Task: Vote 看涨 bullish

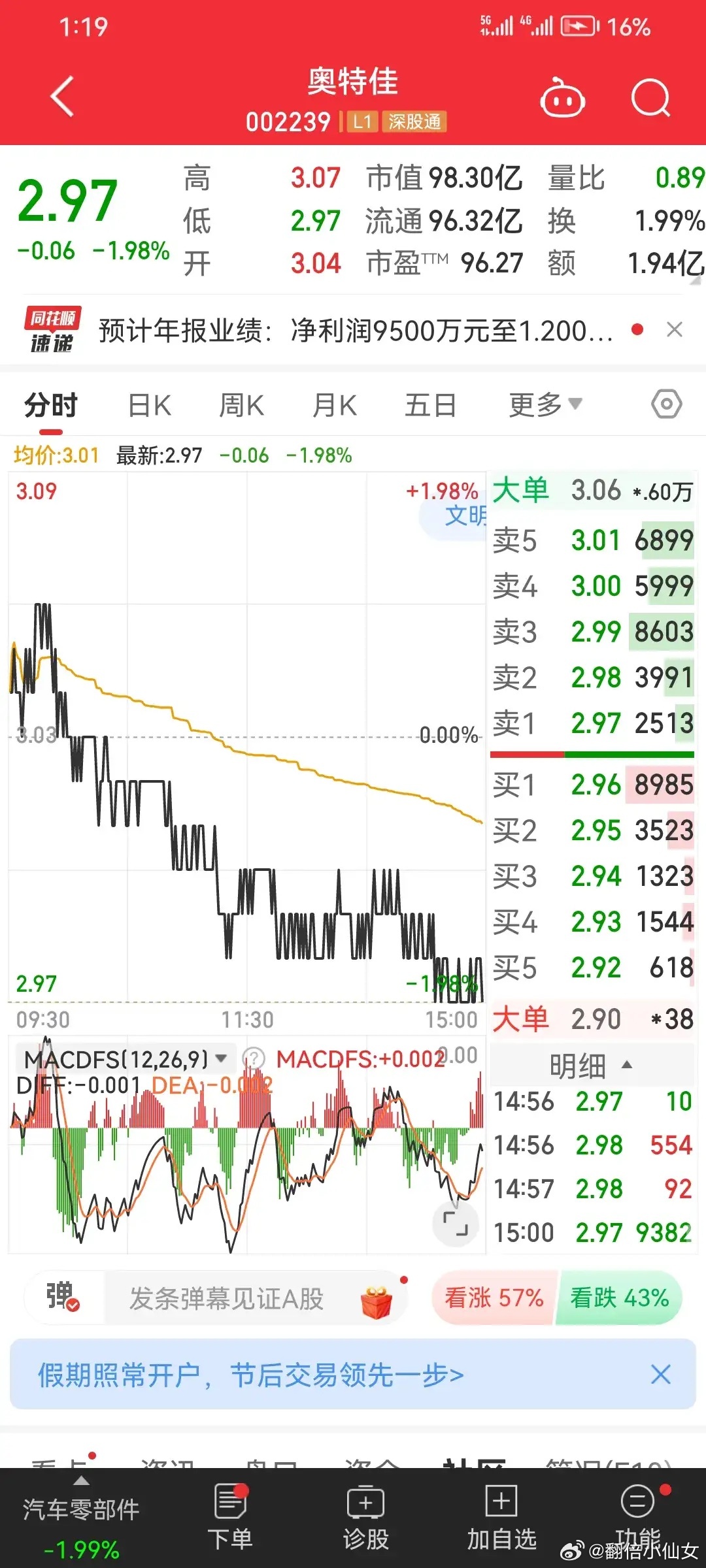Action: [x=494, y=1298]
